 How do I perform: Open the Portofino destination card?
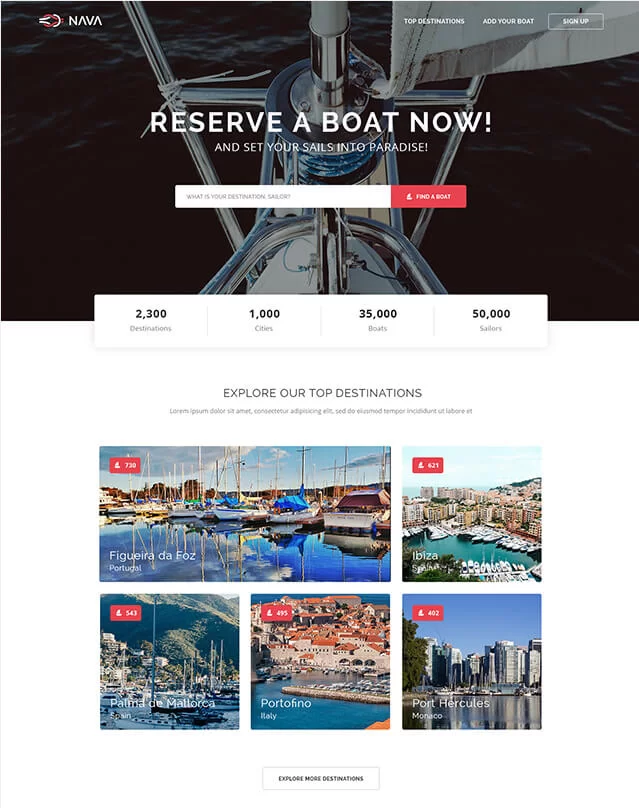coord(320,661)
